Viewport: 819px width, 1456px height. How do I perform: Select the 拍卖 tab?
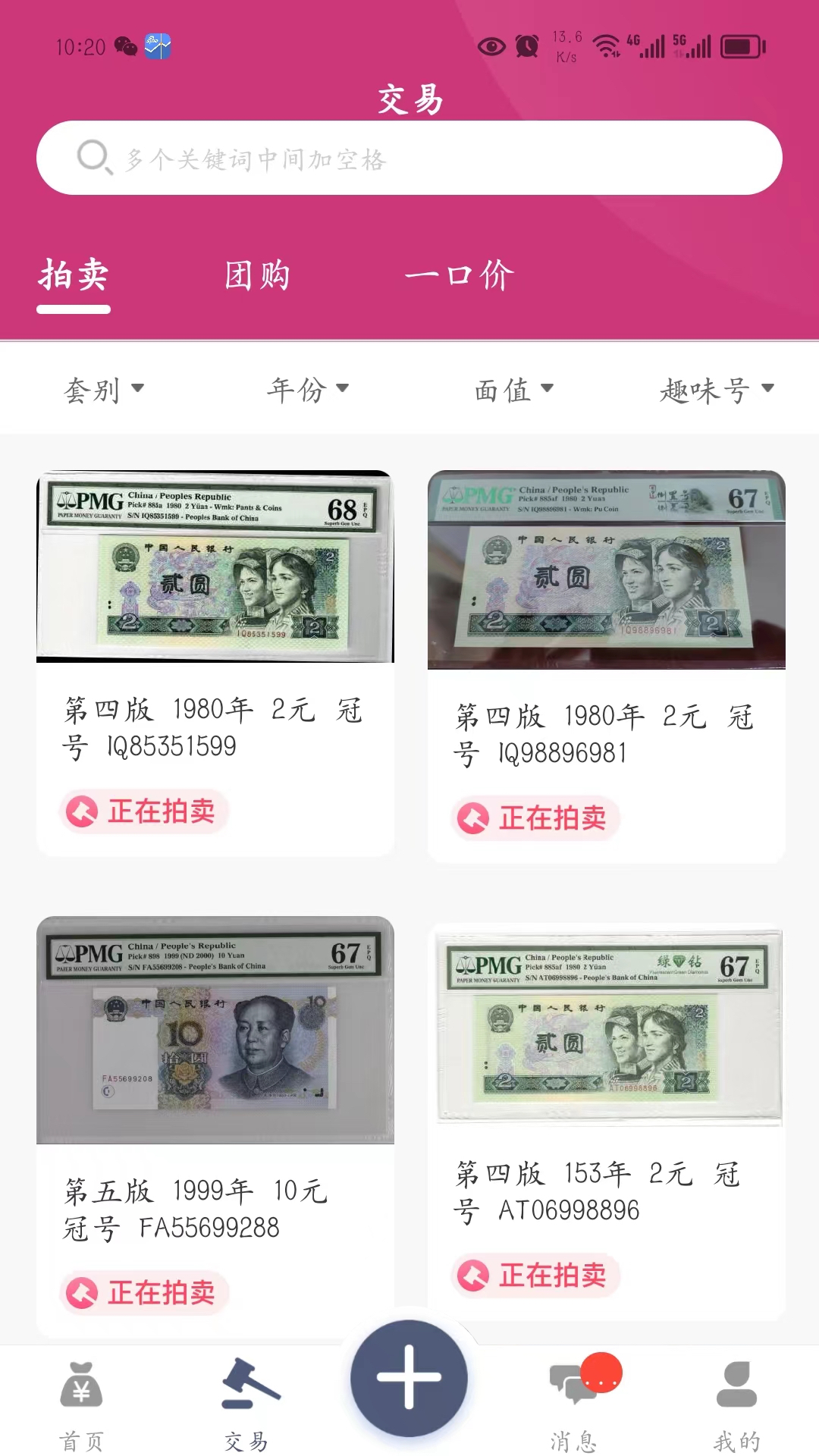[x=74, y=275]
